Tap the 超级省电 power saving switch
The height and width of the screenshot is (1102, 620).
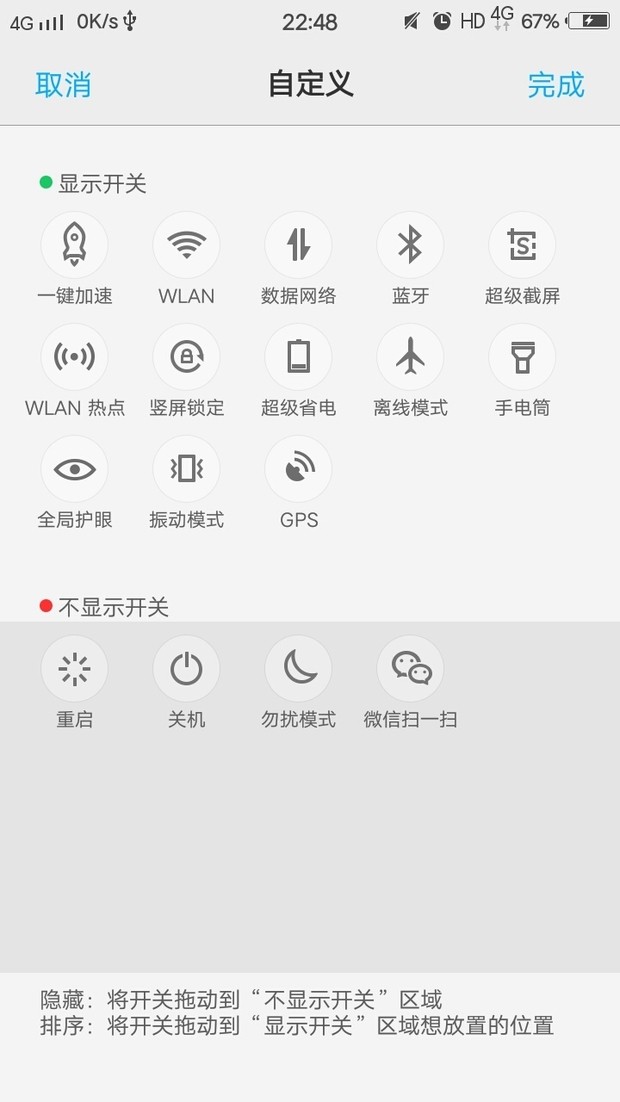point(298,357)
